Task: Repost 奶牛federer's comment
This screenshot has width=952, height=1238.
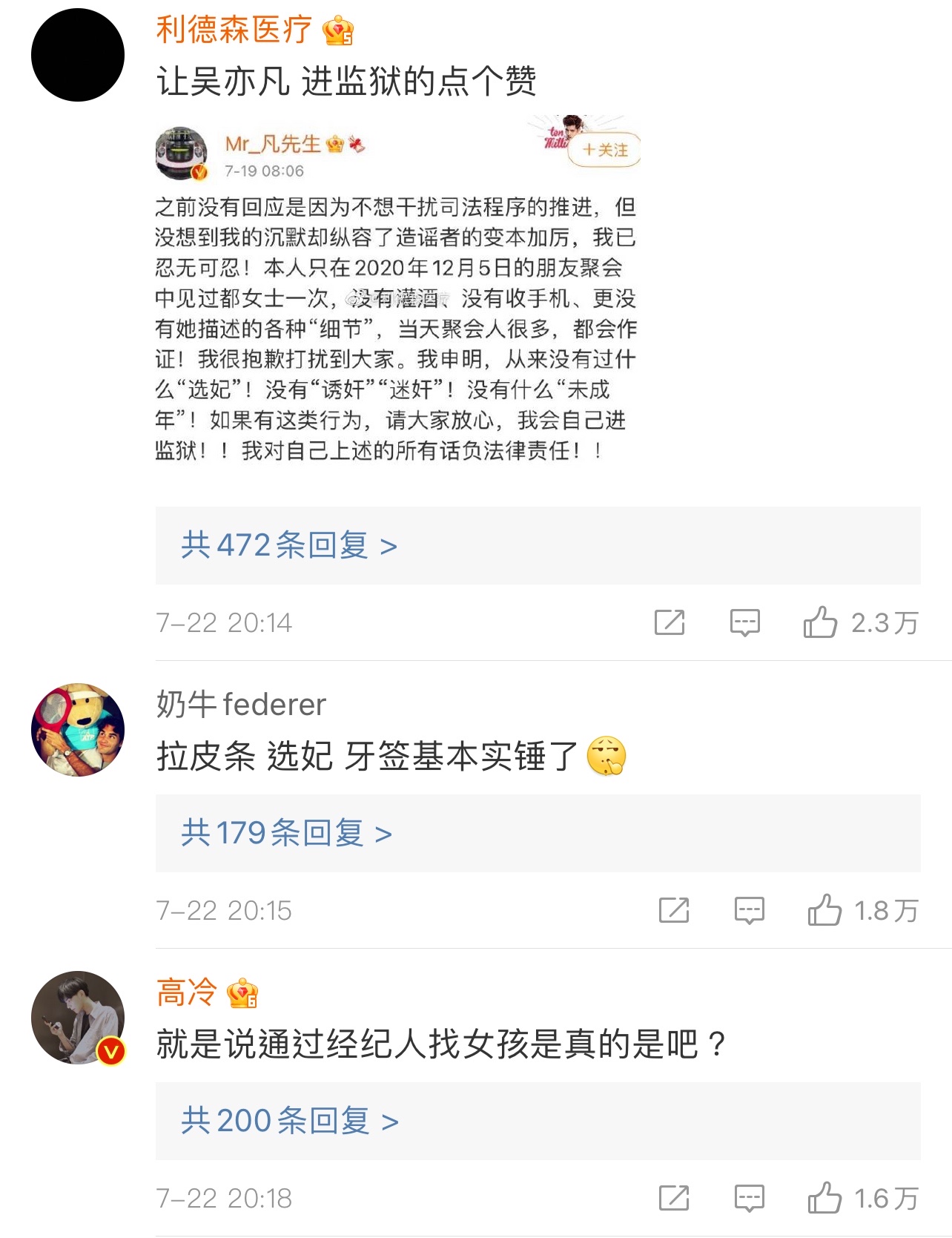Action: pos(674,910)
